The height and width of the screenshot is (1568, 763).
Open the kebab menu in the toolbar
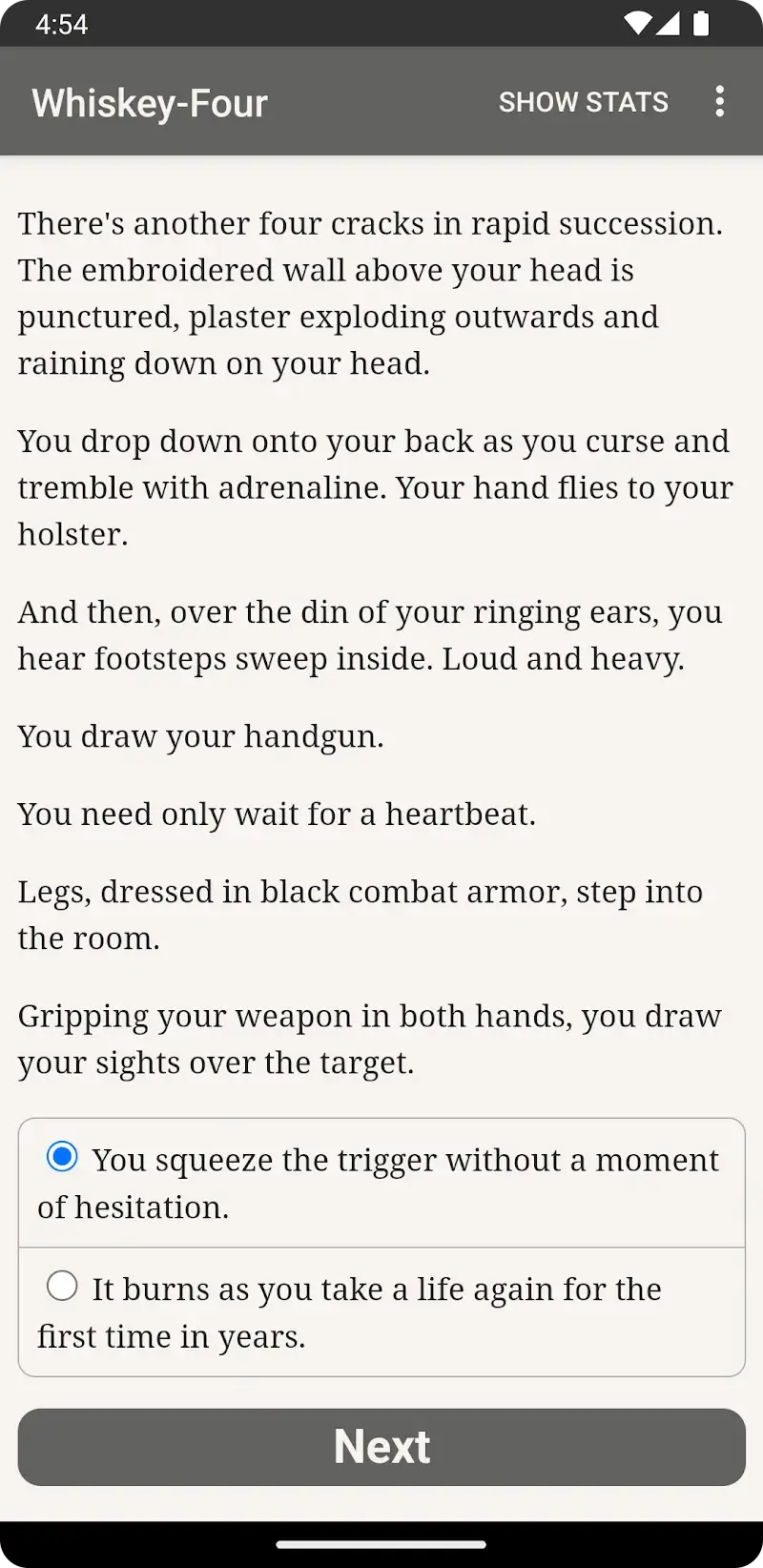point(720,102)
